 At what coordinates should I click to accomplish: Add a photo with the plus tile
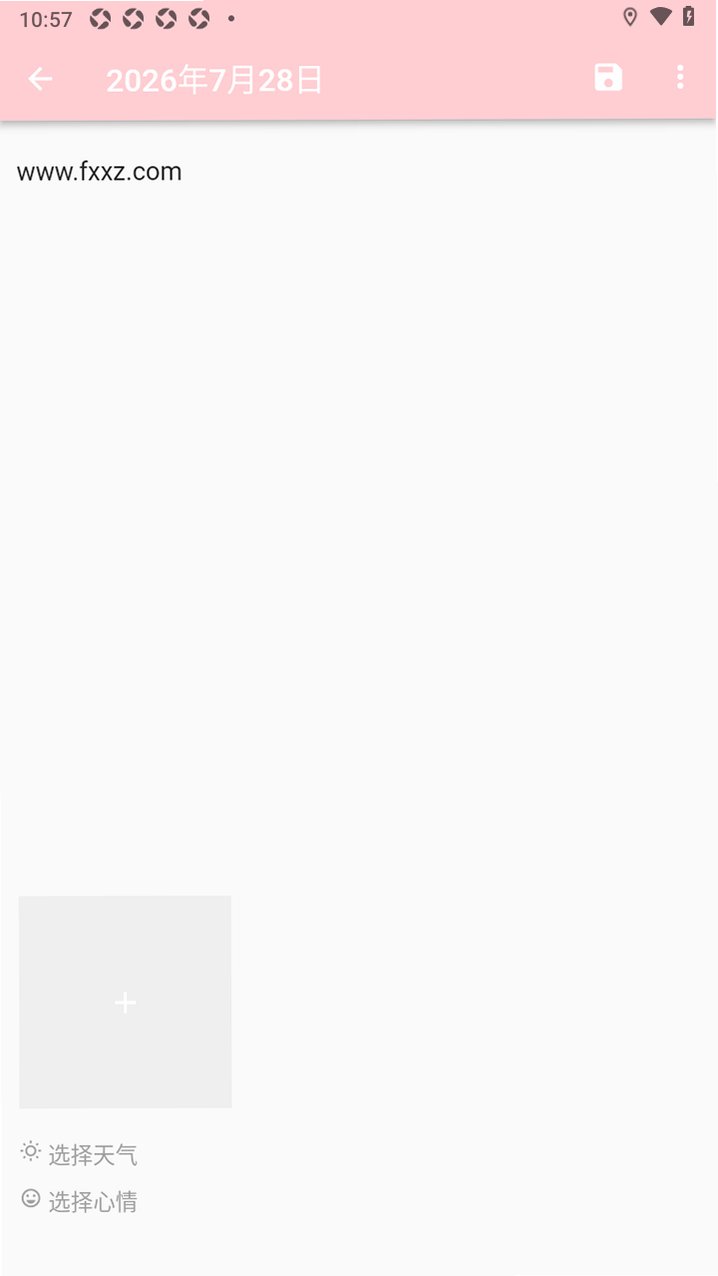125,1002
